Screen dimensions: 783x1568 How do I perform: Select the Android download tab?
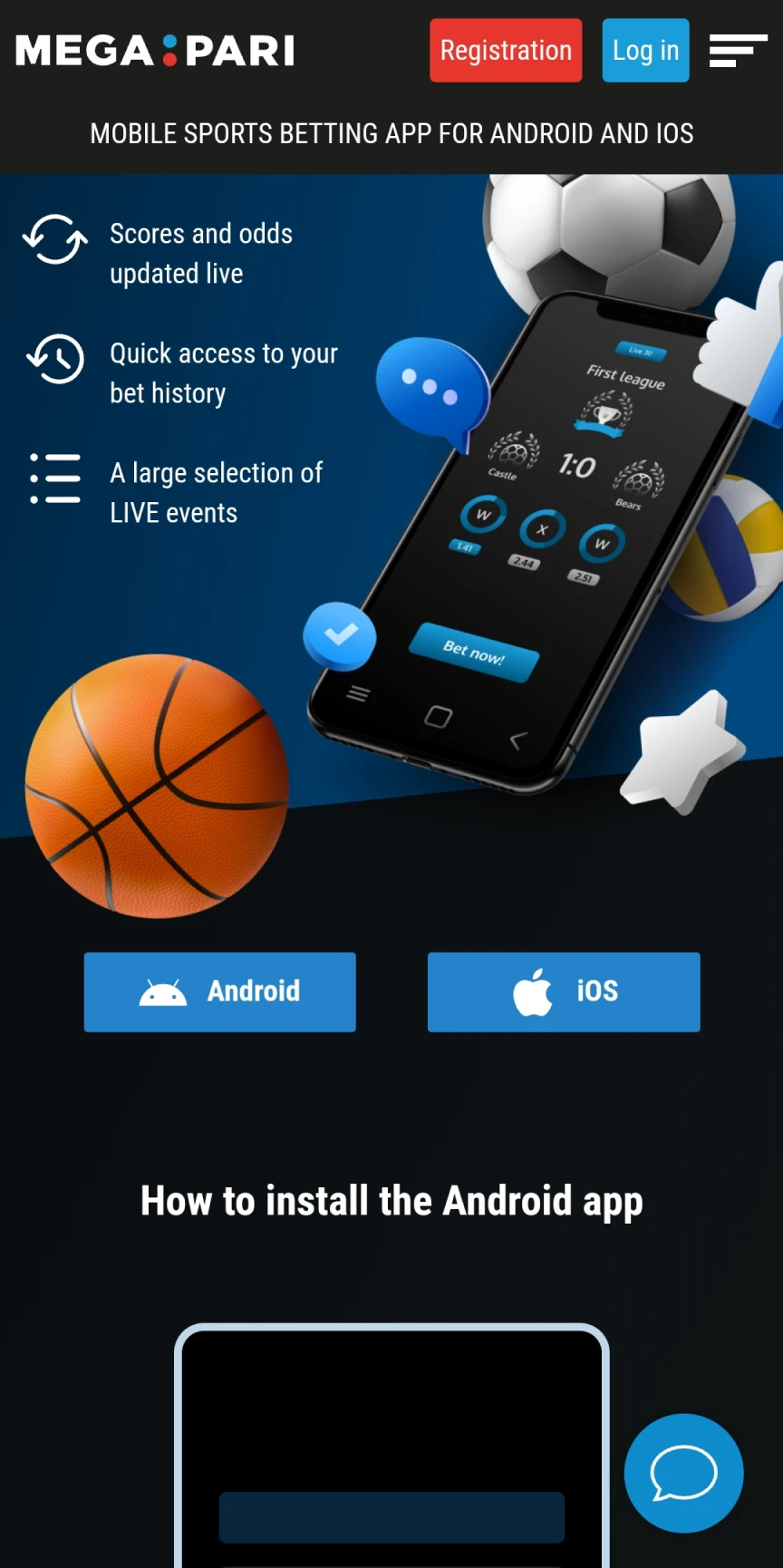219,992
